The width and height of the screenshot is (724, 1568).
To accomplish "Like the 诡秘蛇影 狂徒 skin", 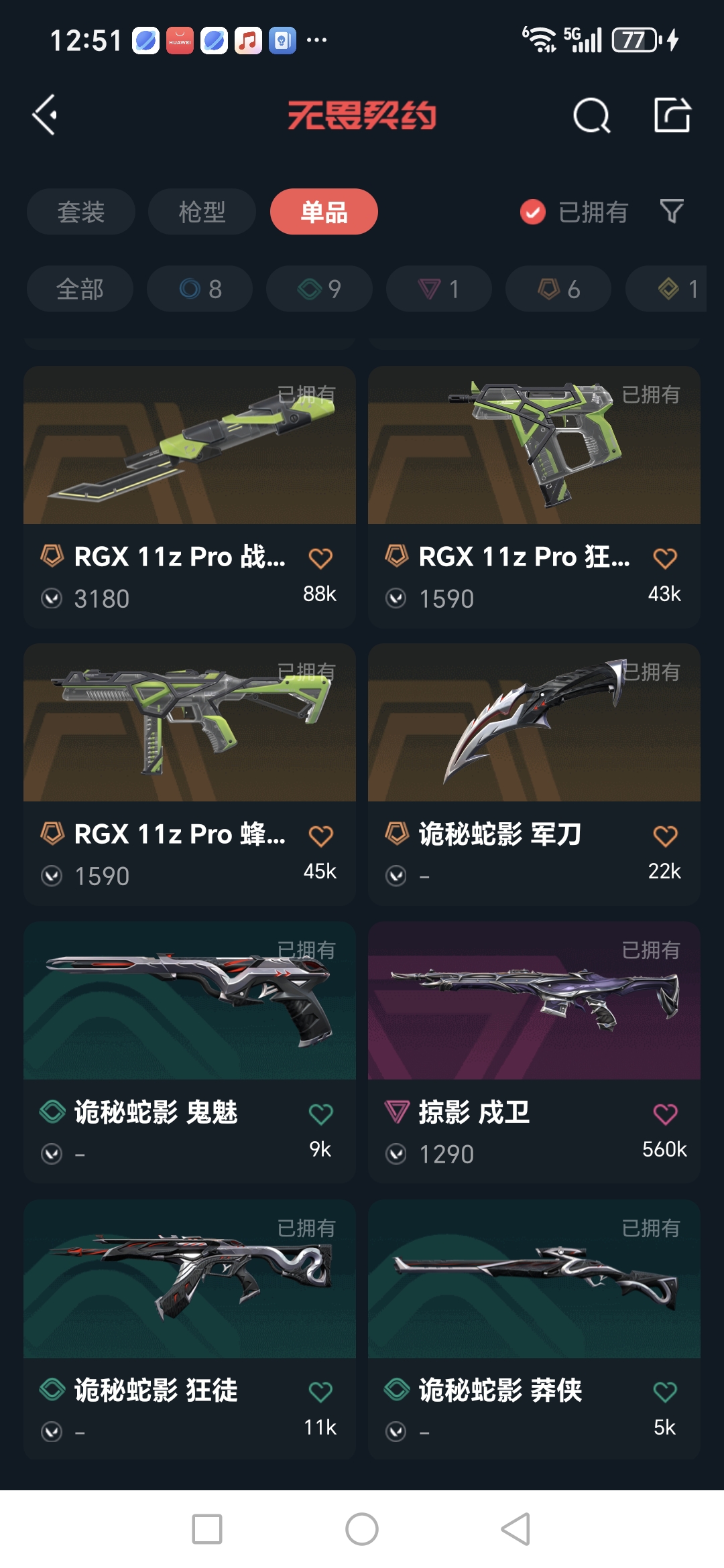I will point(320,1392).
